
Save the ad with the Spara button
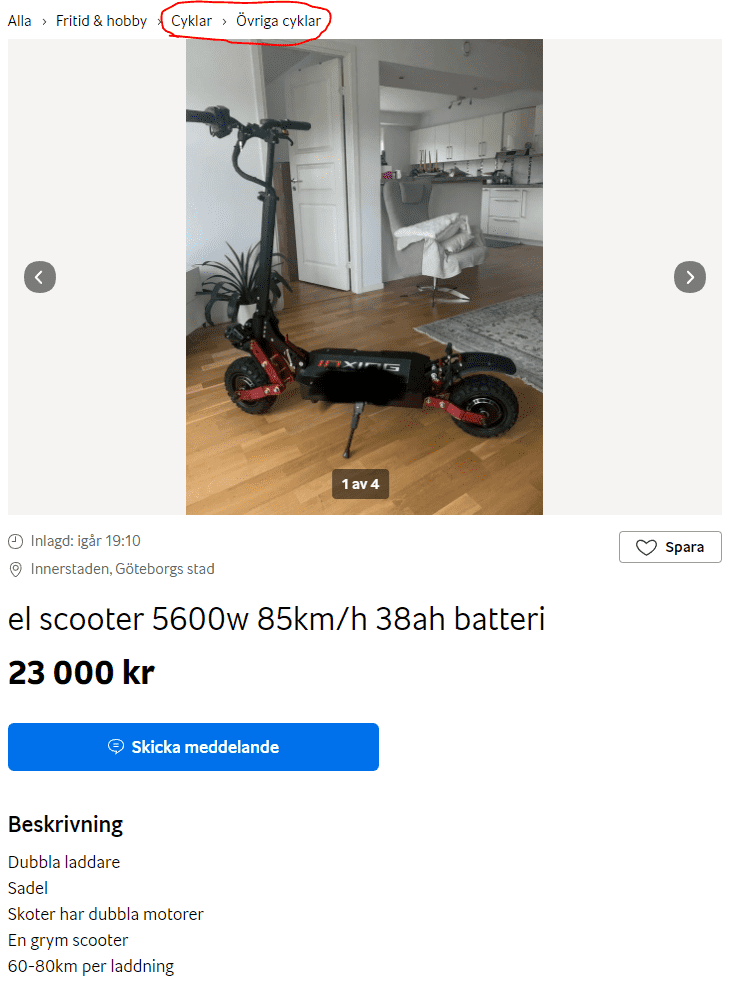click(670, 547)
